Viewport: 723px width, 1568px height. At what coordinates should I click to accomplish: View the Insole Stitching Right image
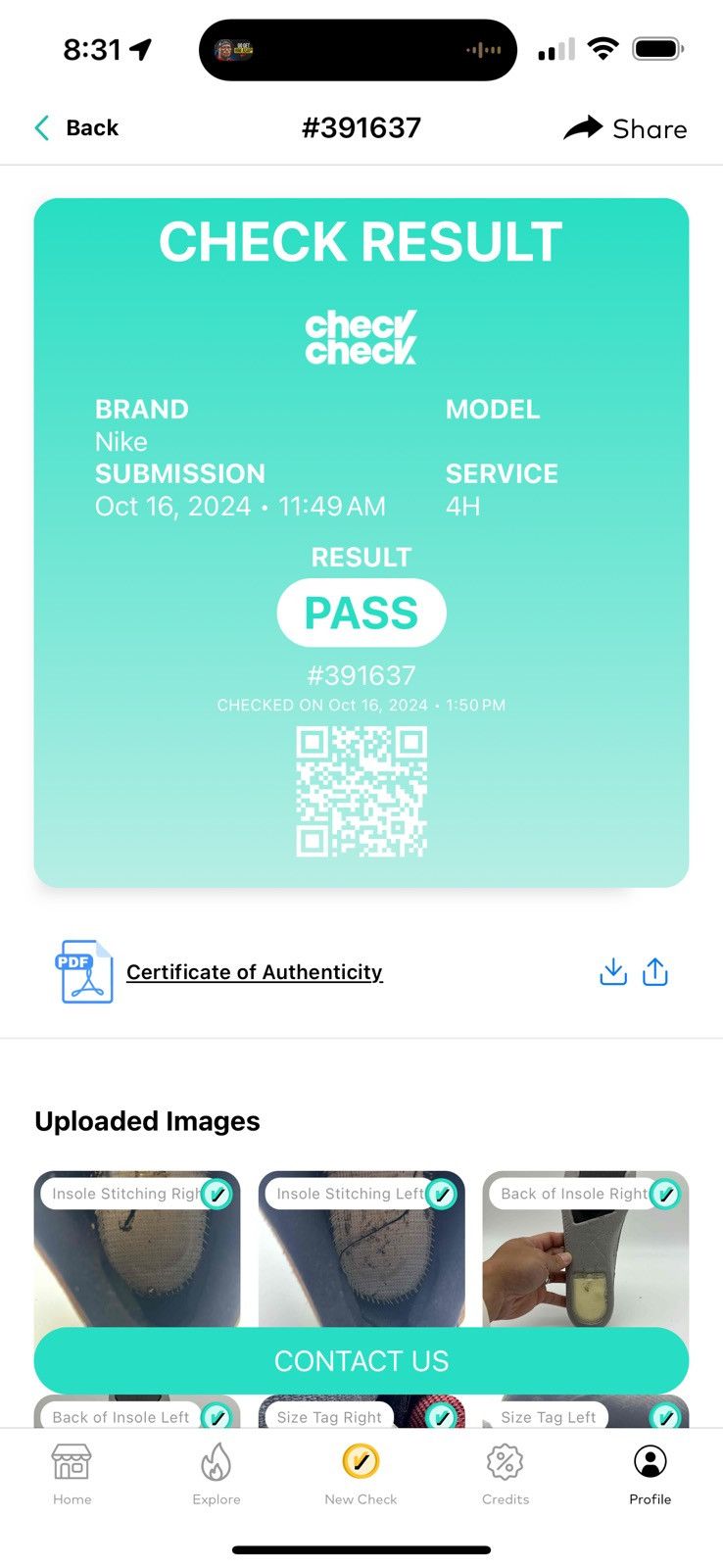point(137,1249)
